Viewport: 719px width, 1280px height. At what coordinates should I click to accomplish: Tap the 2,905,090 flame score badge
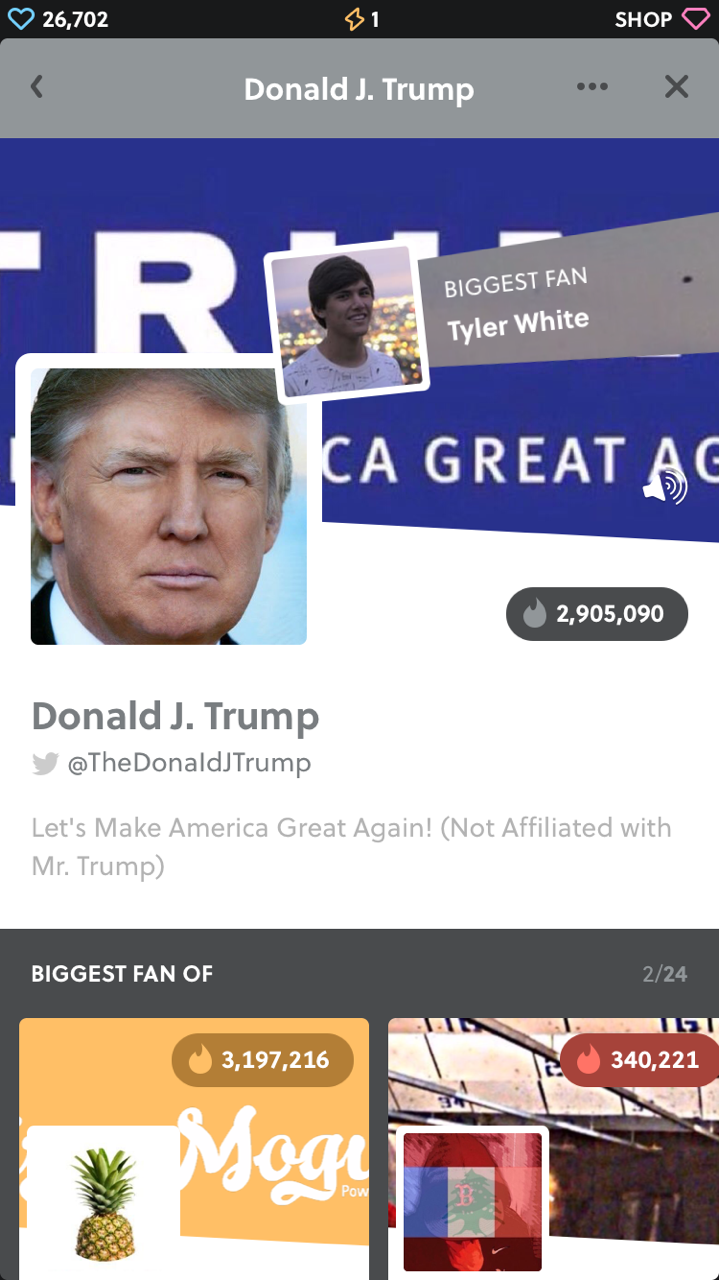coord(597,614)
